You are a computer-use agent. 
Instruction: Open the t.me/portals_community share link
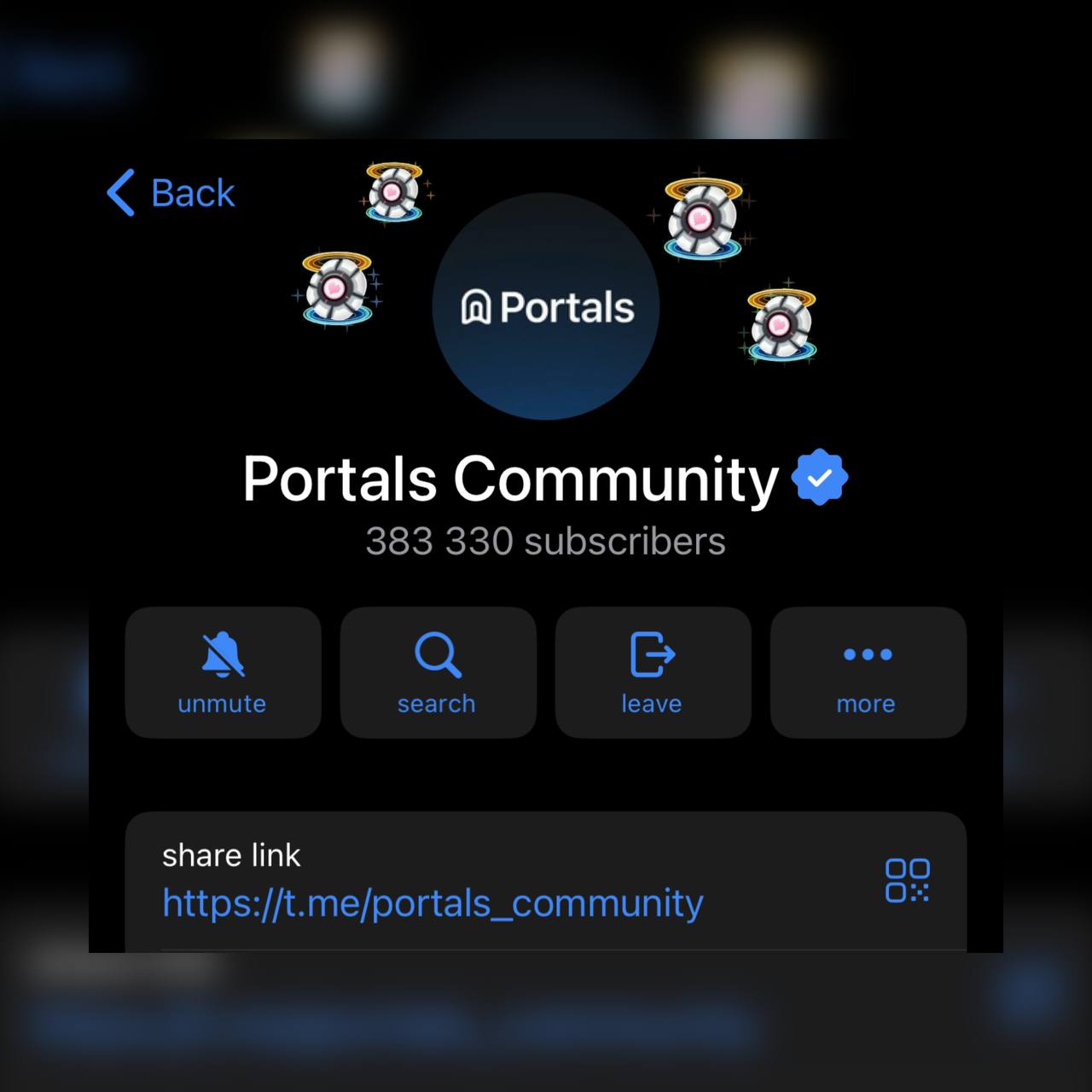coord(433,903)
